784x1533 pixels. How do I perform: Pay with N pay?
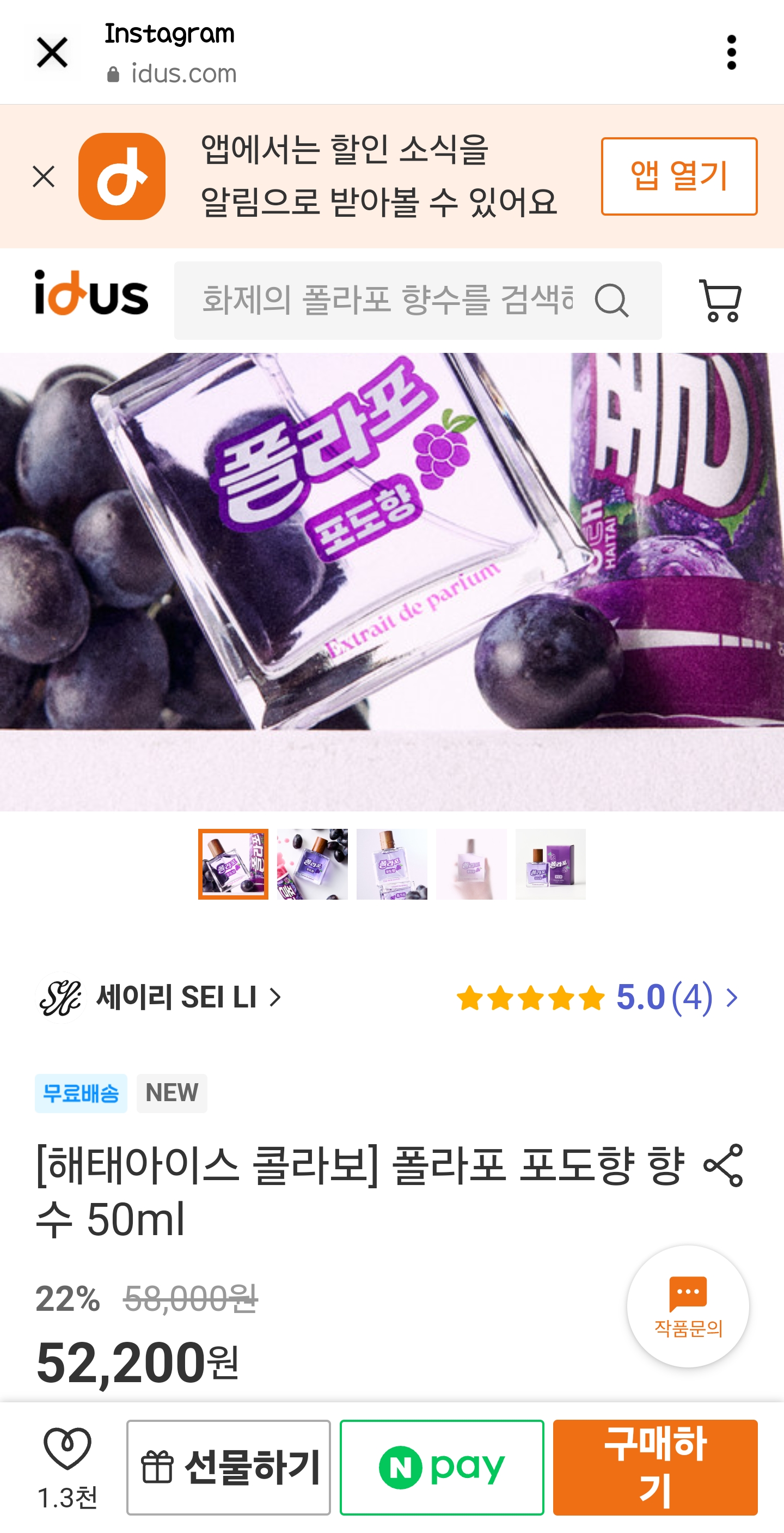tap(442, 1467)
